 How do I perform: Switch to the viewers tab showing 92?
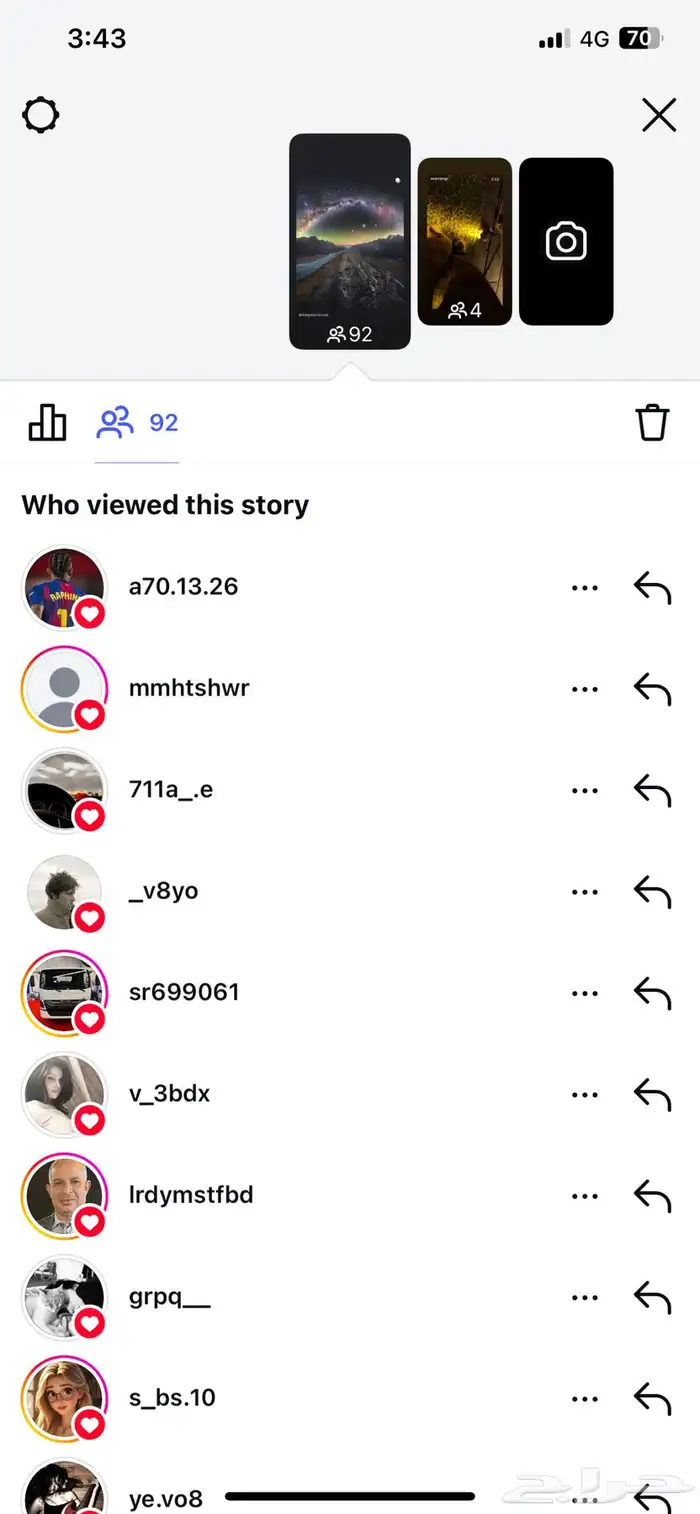pyautogui.click(x=137, y=423)
